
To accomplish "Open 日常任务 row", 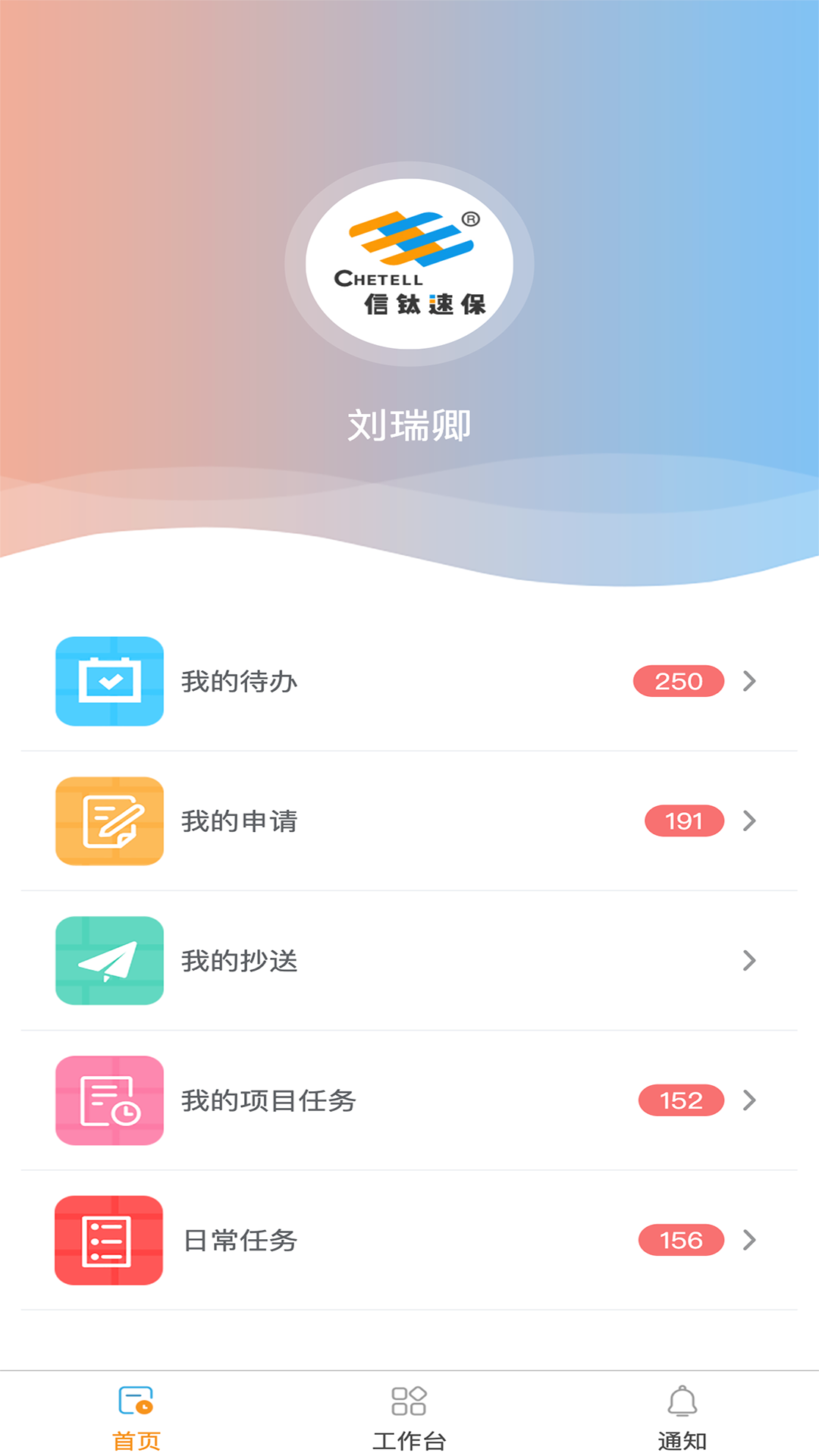I will click(x=409, y=1240).
